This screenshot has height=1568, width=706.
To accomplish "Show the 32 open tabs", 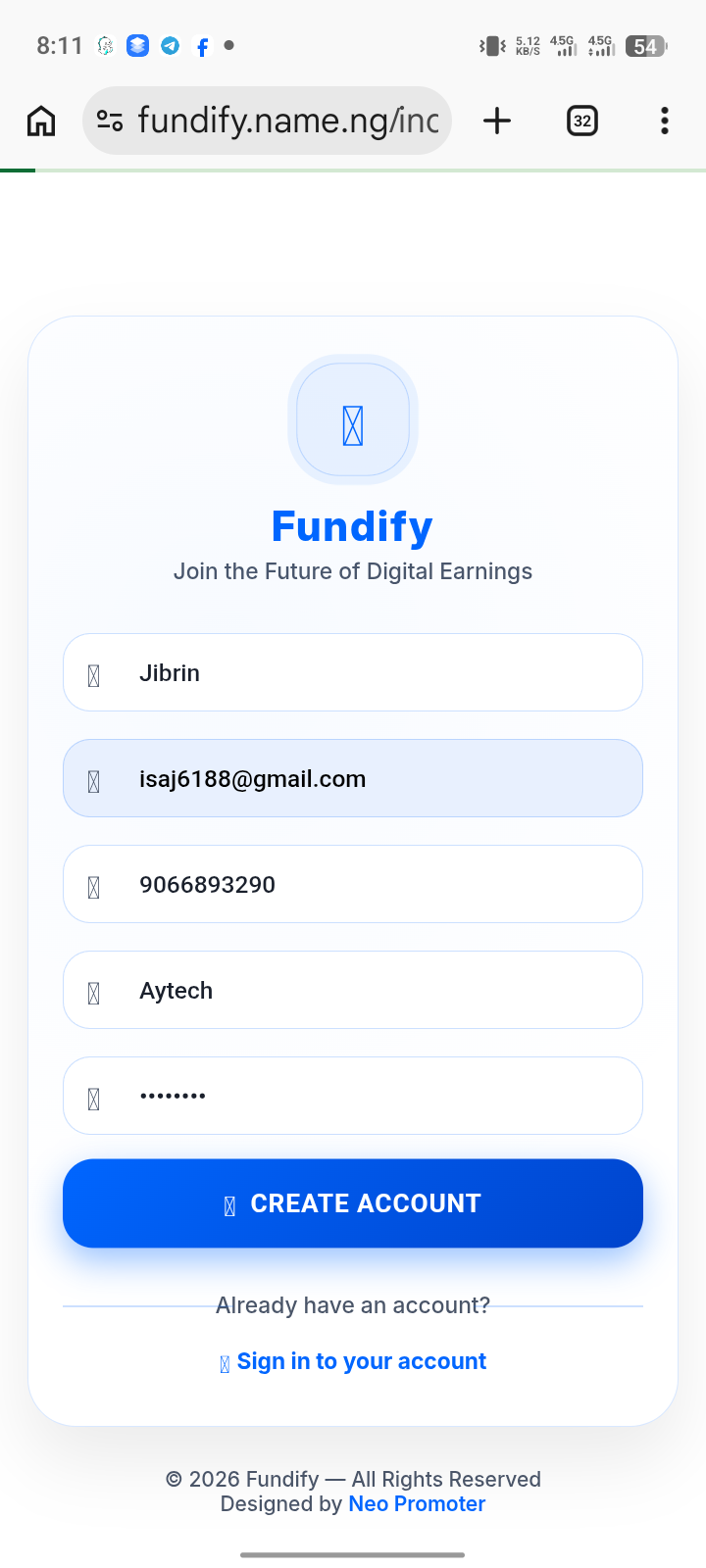I will 582,121.
